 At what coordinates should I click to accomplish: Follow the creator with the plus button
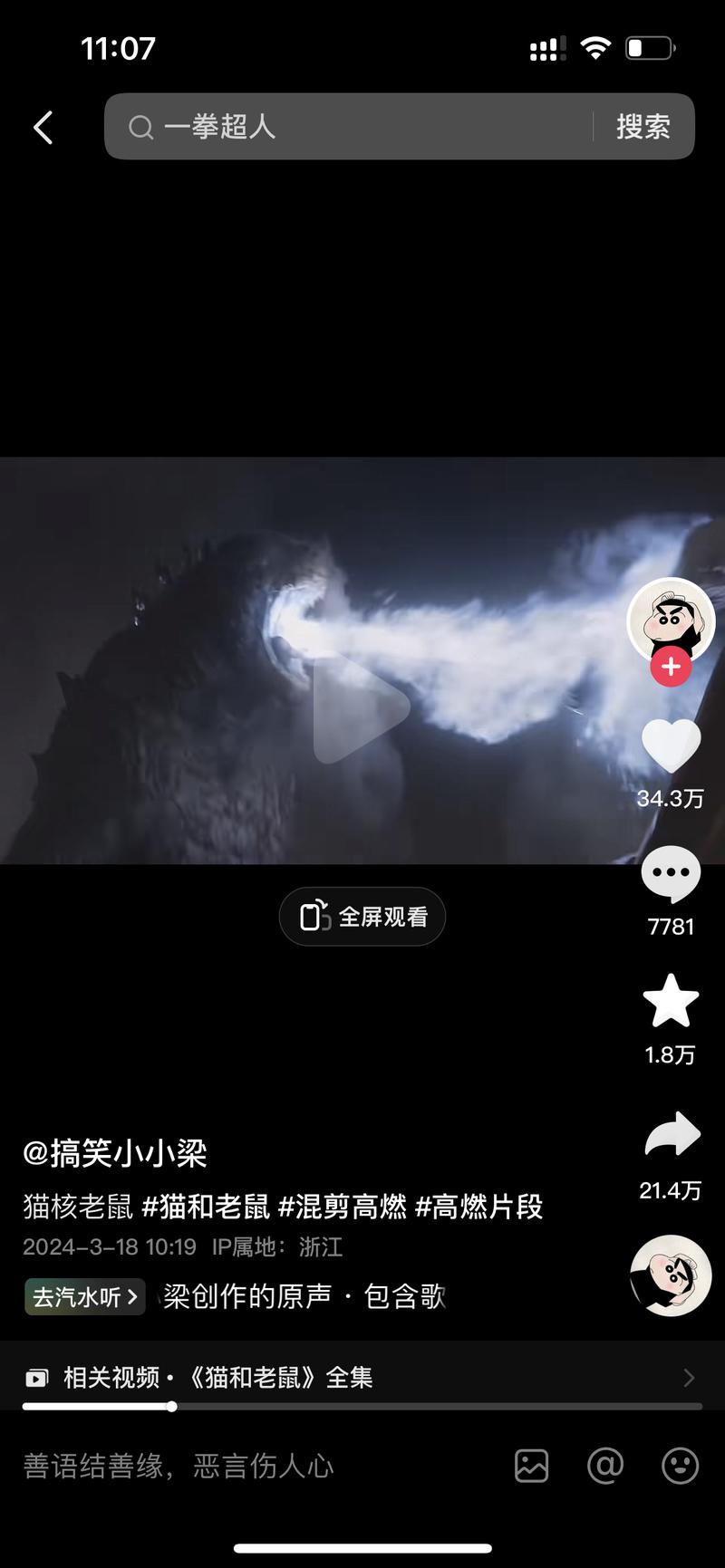[670, 667]
